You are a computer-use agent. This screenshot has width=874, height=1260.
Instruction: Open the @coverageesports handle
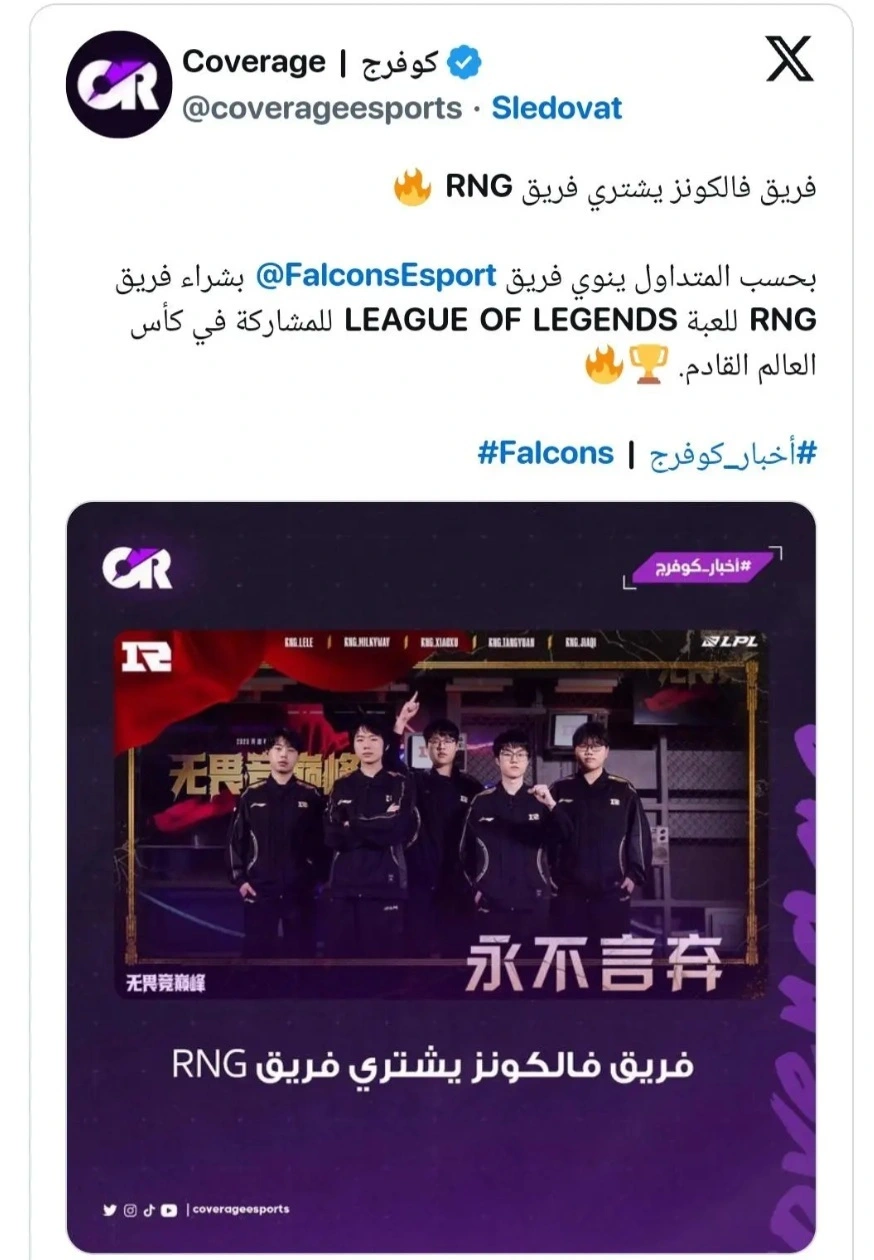point(321,108)
